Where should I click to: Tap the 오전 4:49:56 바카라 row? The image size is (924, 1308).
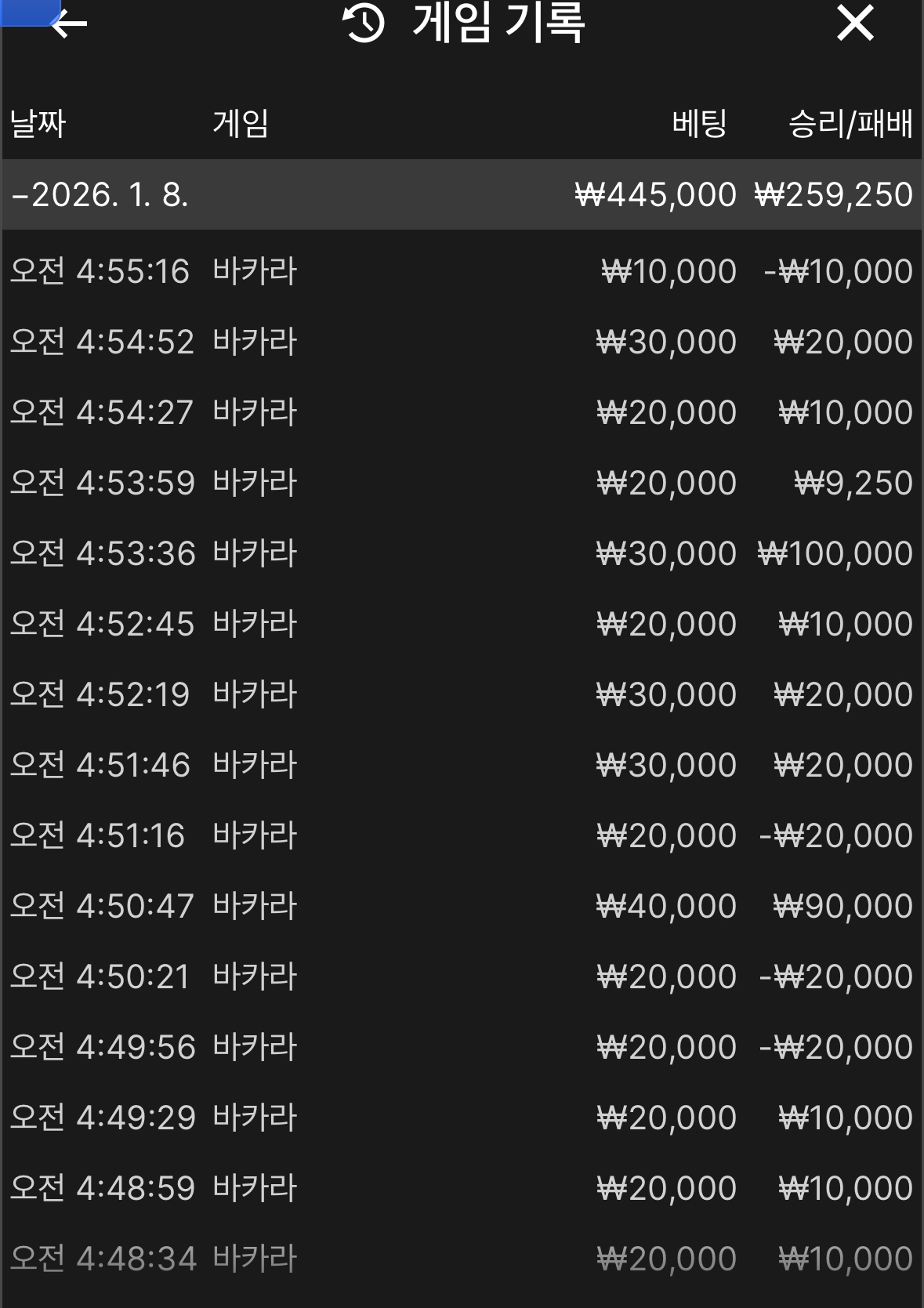[x=462, y=1047]
